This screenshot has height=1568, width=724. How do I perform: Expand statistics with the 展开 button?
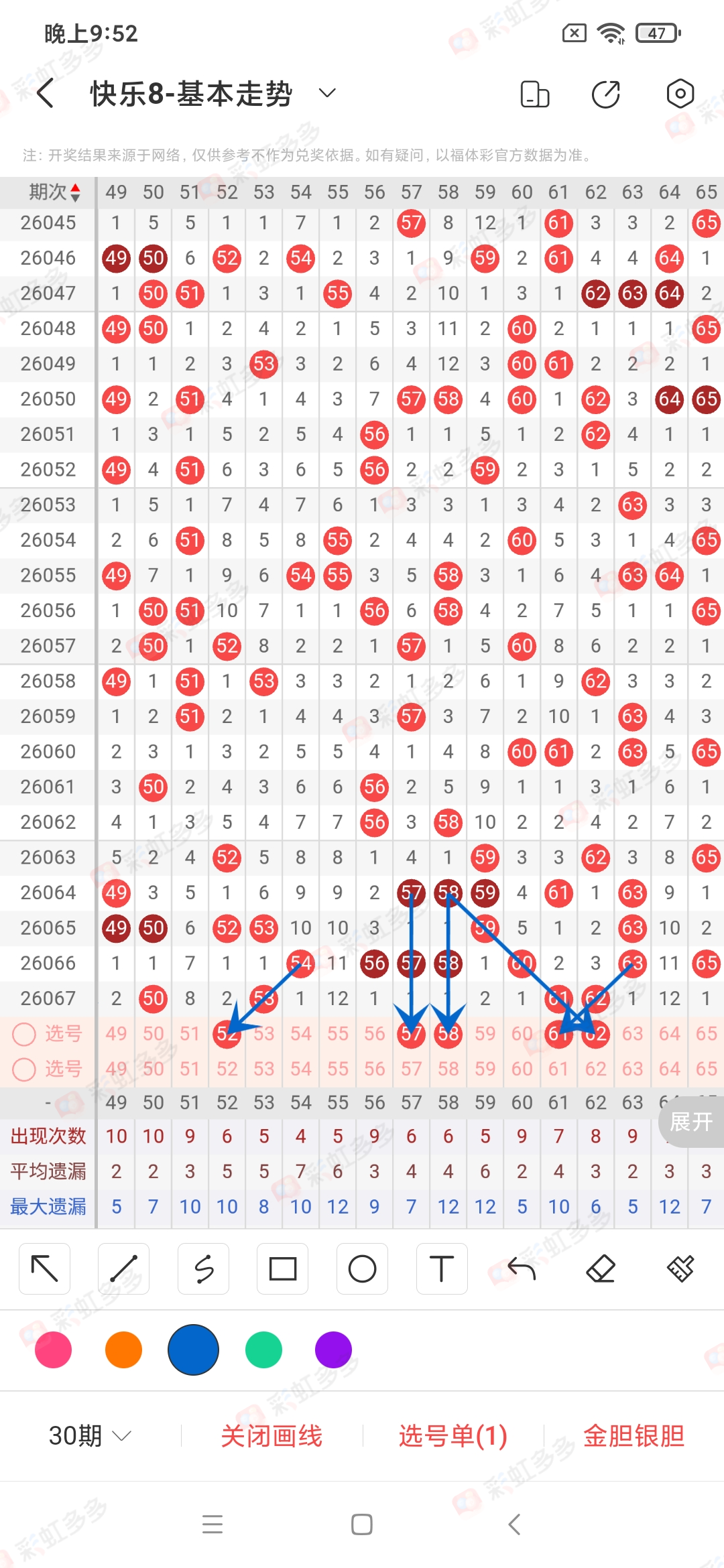pos(691,1121)
